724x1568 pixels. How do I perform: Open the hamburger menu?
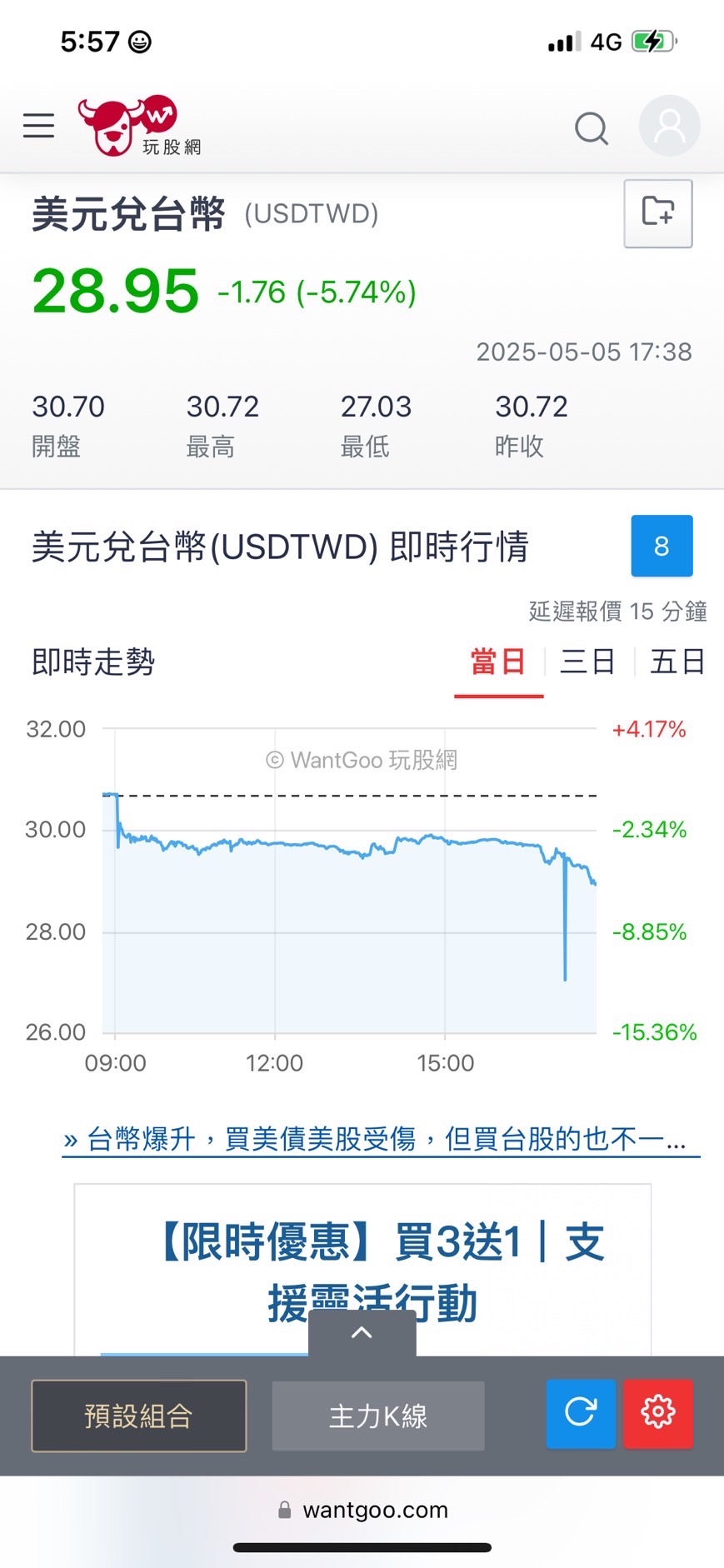pos(38,126)
